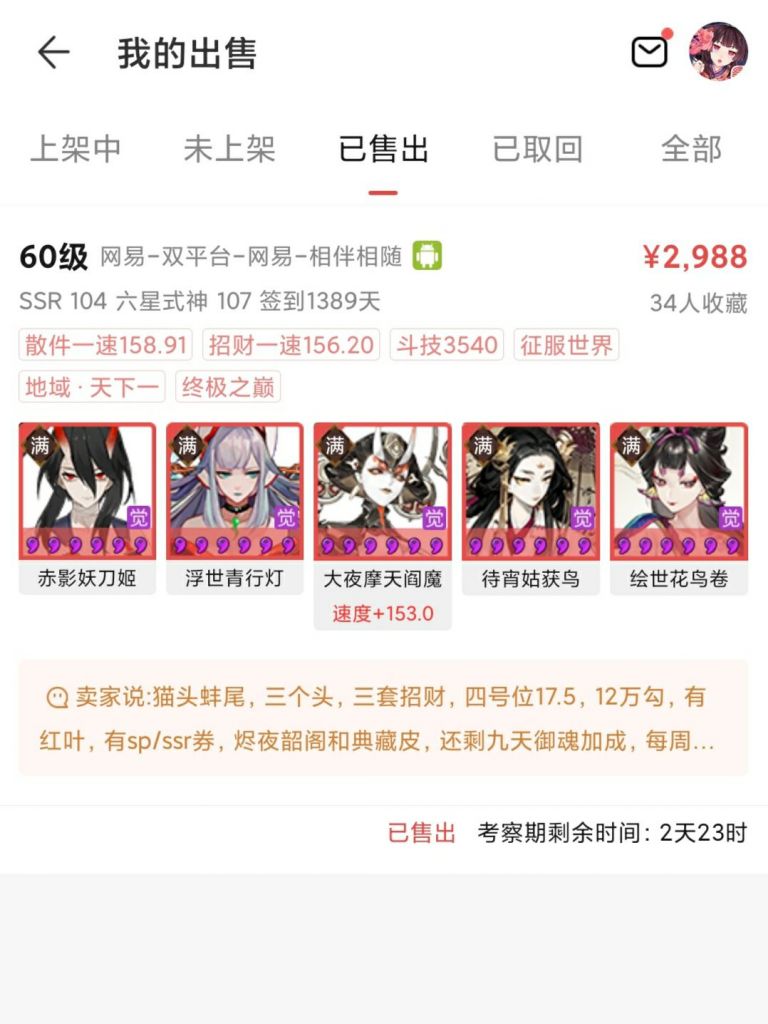
Task: Click the 绘世花鸟卷 thumbnail
Action: pos(678,490)
